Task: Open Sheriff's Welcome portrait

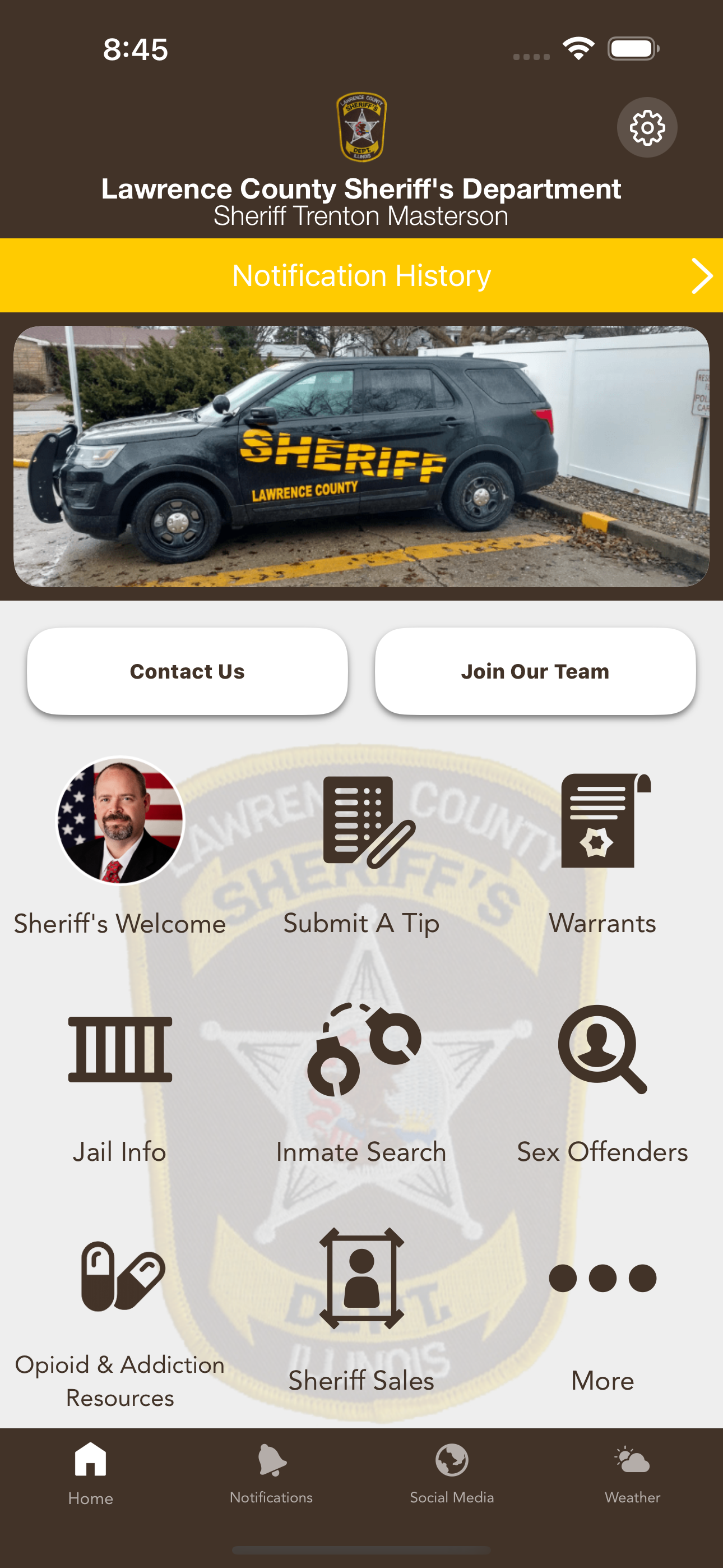Action: [120, 828]
